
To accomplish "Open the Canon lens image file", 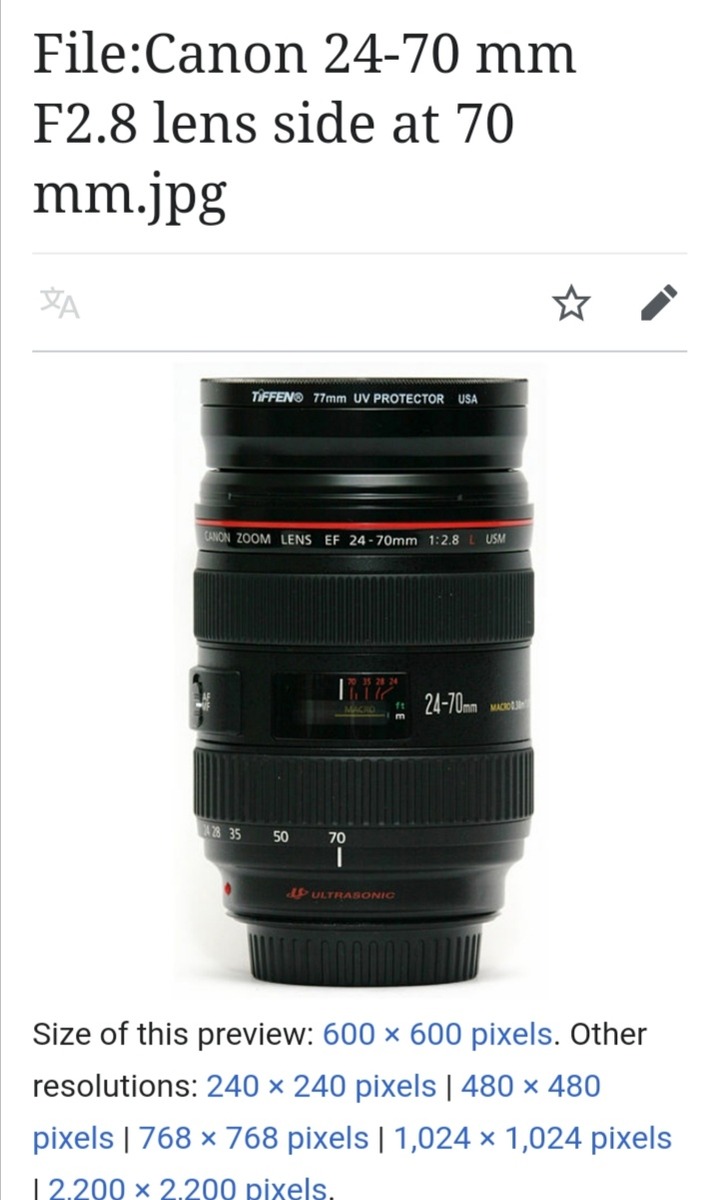I will [x=360, y=675].
